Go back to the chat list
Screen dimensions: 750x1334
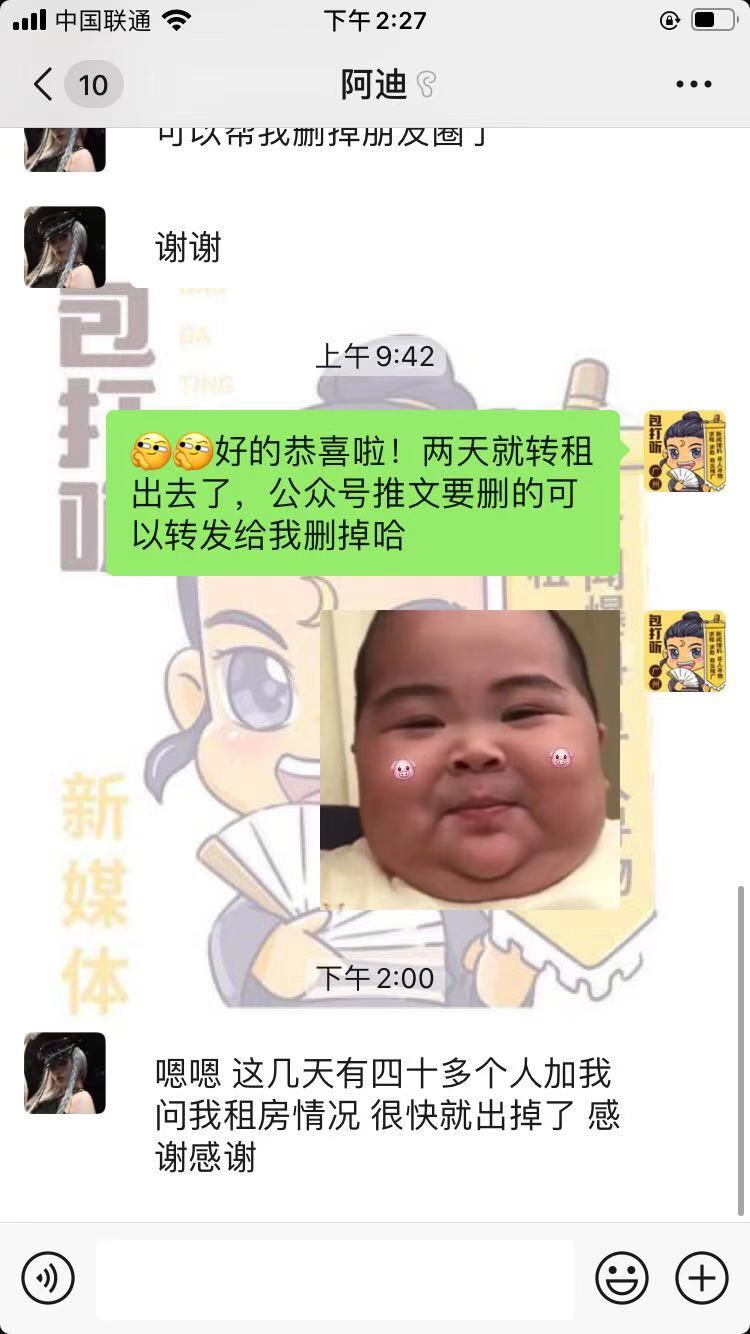point(44,84)
